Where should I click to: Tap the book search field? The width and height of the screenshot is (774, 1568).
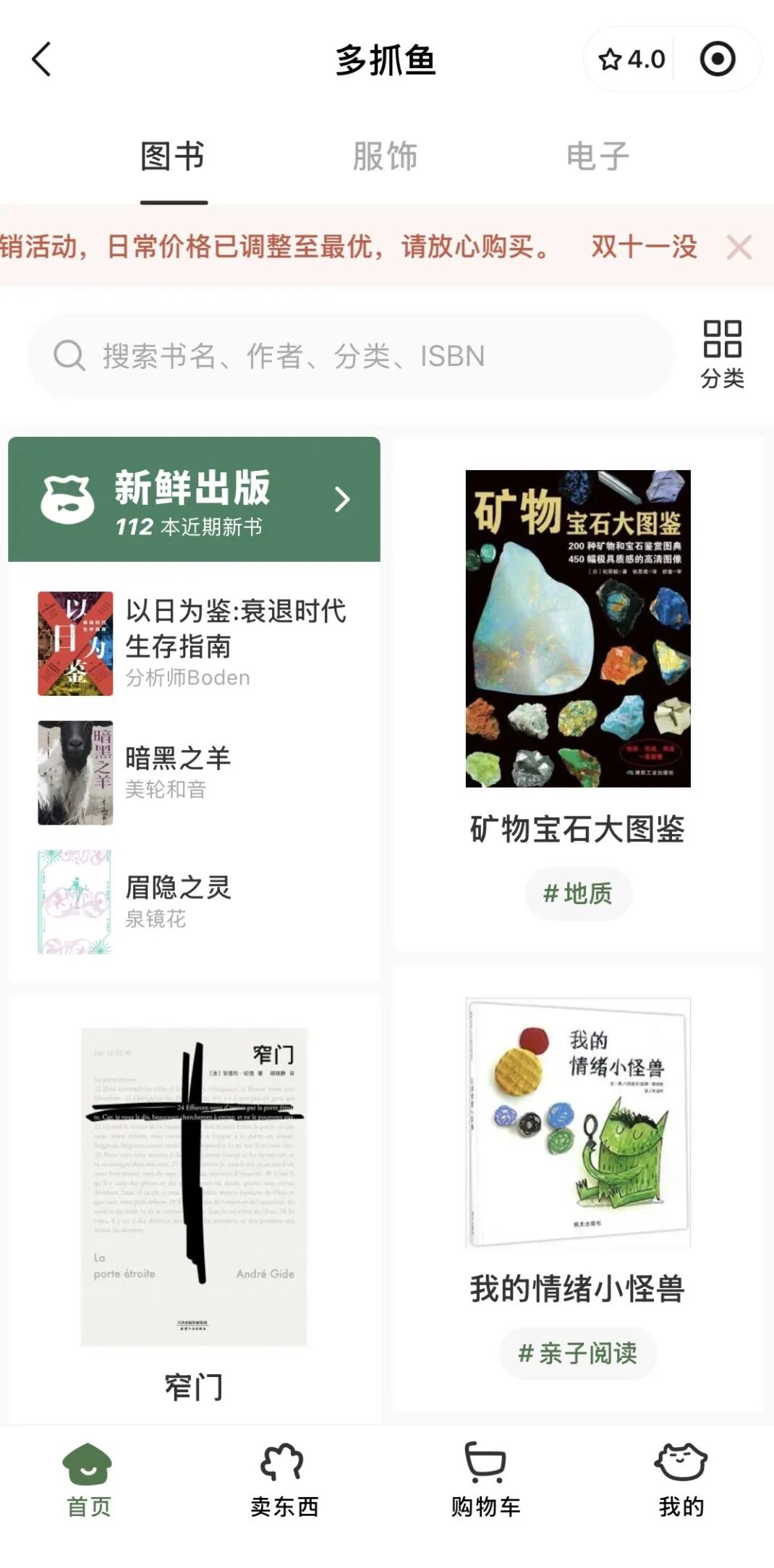[351, 356]
